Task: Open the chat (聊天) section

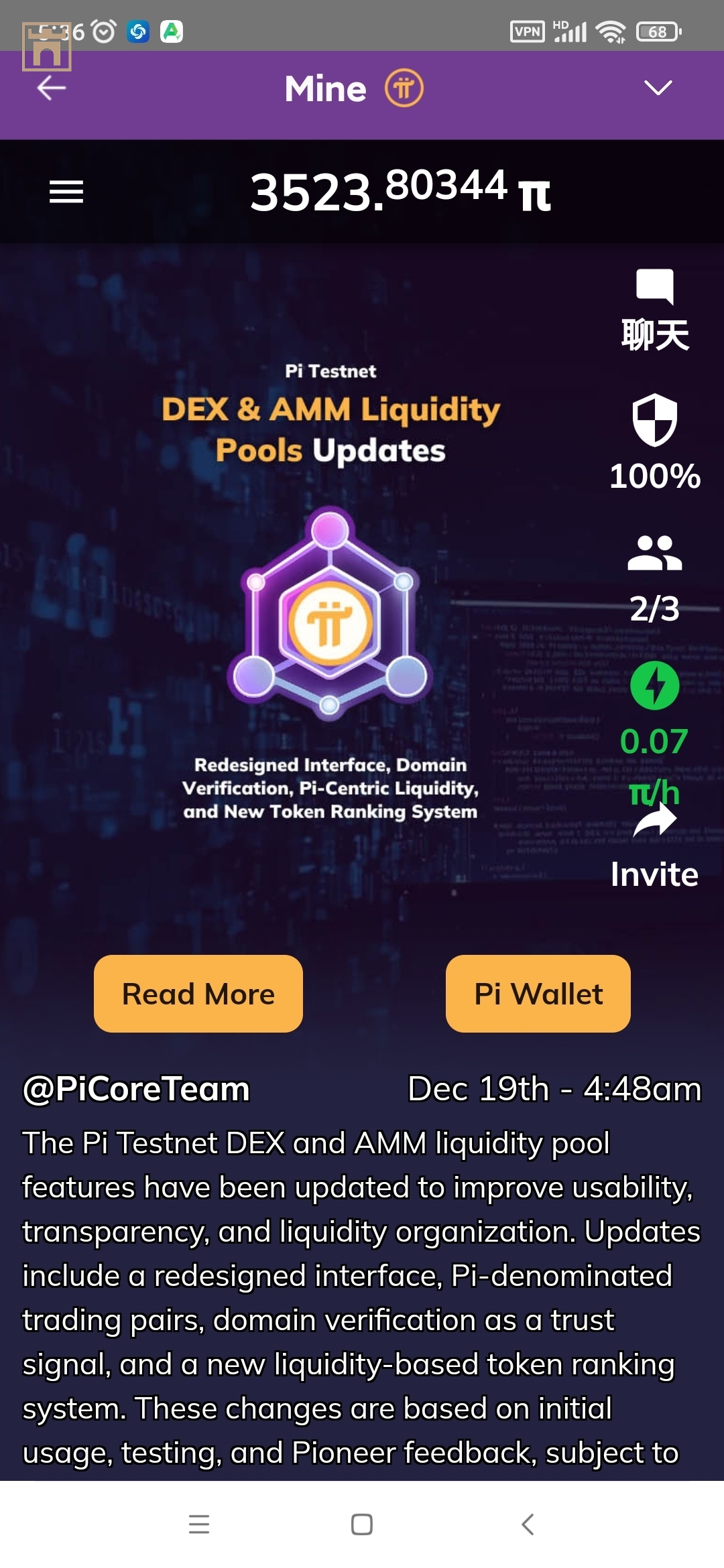Action: click(x=654, y=310)
